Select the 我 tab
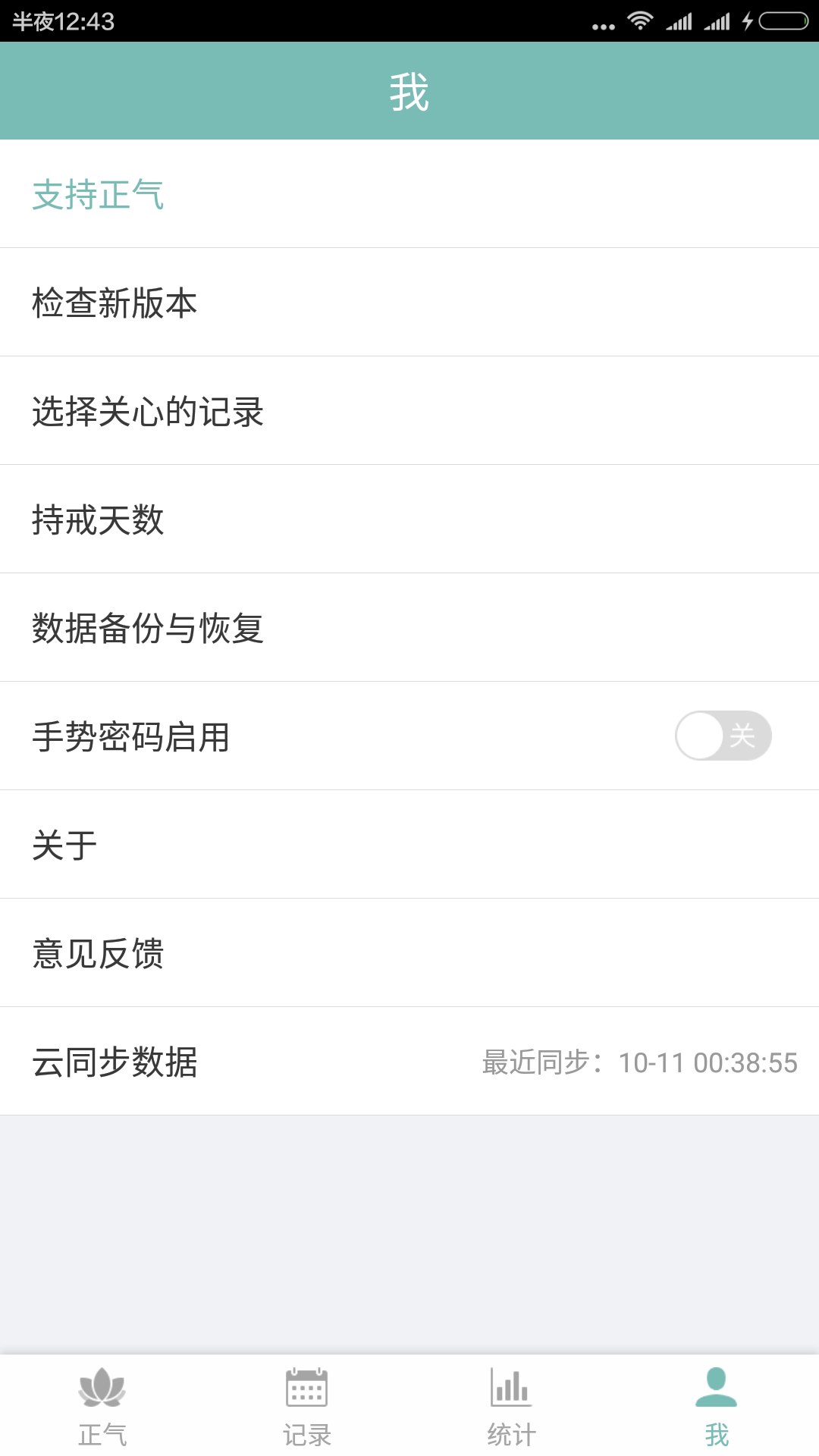Screen dimensions: 819x1456 click(x=717, y=1406)
